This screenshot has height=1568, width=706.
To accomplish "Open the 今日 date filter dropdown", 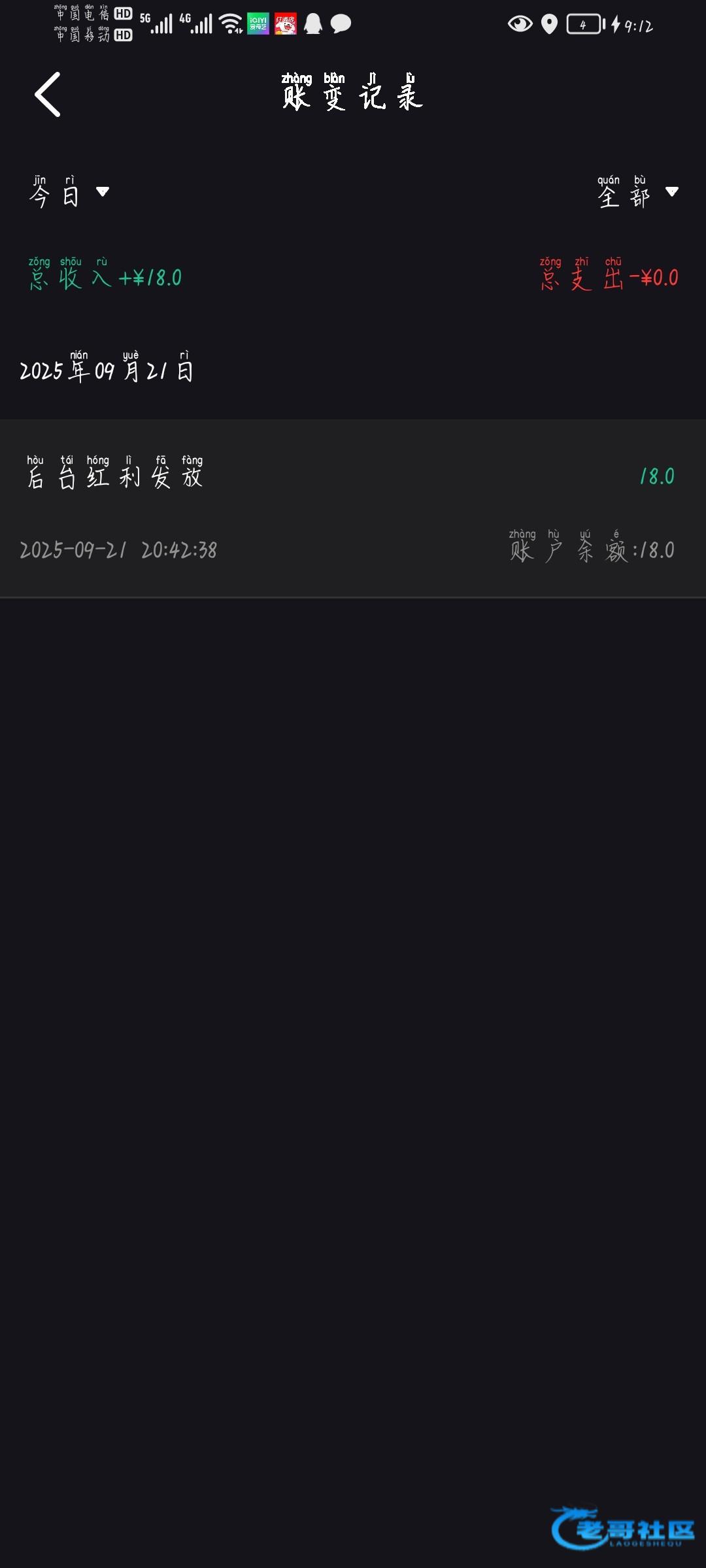I will 69,192.
